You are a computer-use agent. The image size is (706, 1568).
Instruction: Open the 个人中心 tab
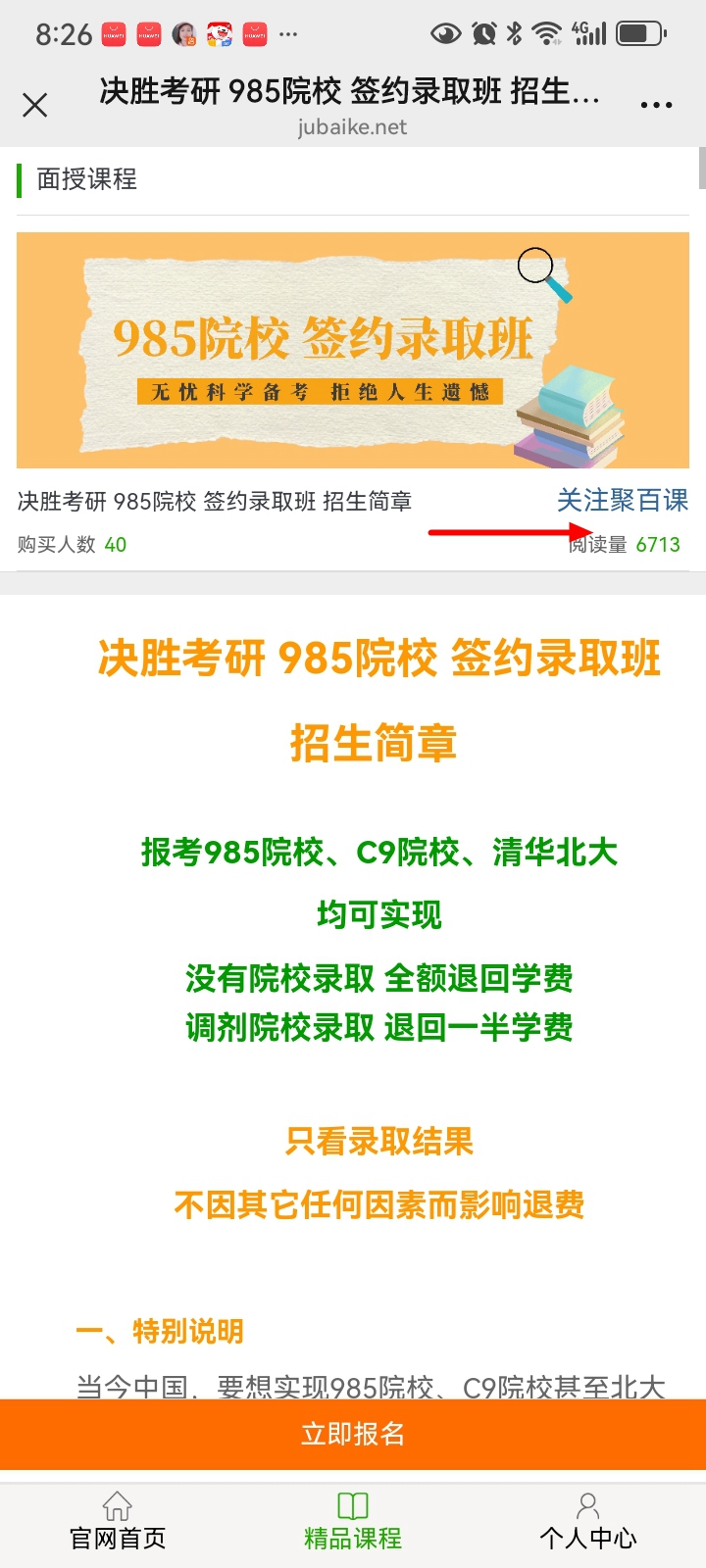588,1521
